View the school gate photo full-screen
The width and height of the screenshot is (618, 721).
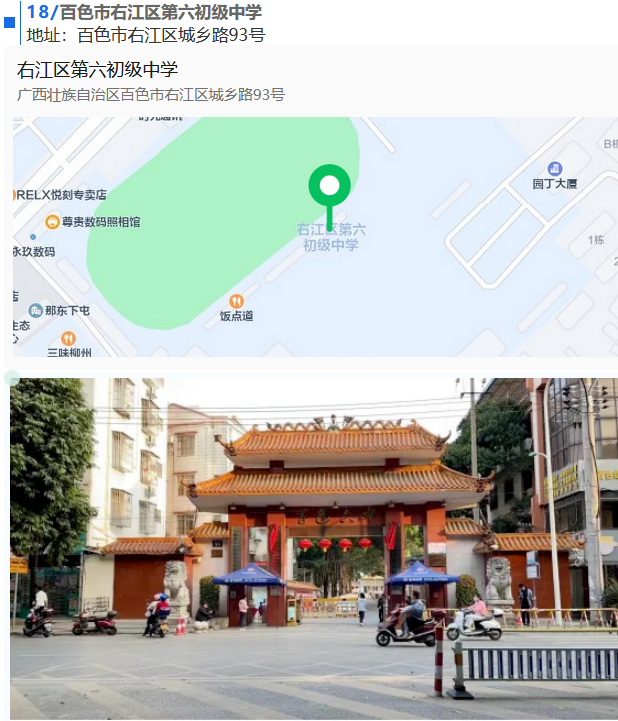(313, 548)
